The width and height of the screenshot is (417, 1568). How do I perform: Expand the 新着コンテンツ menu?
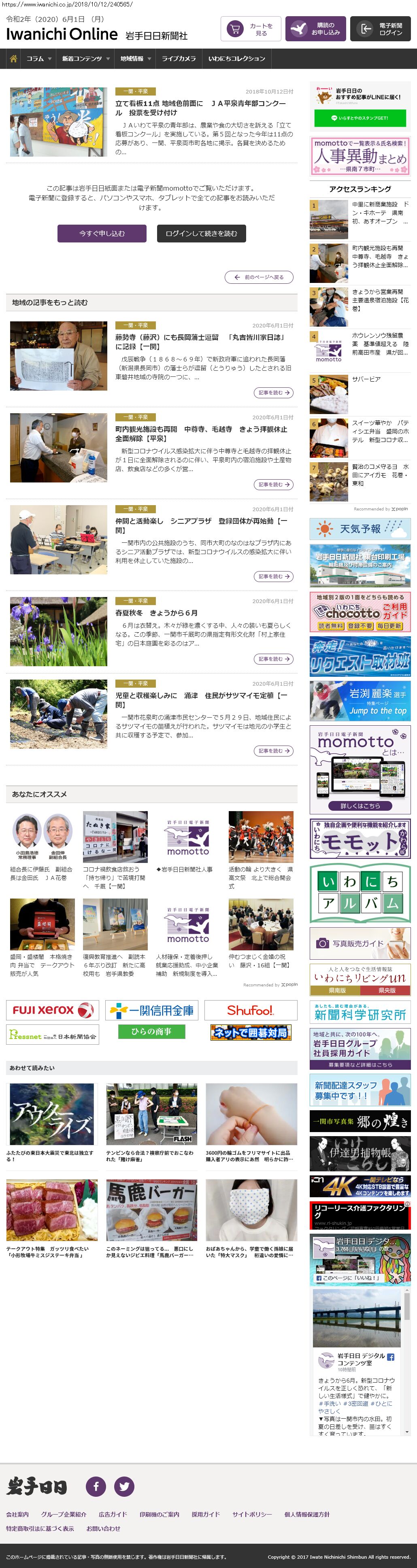click(x=85, y=59)
